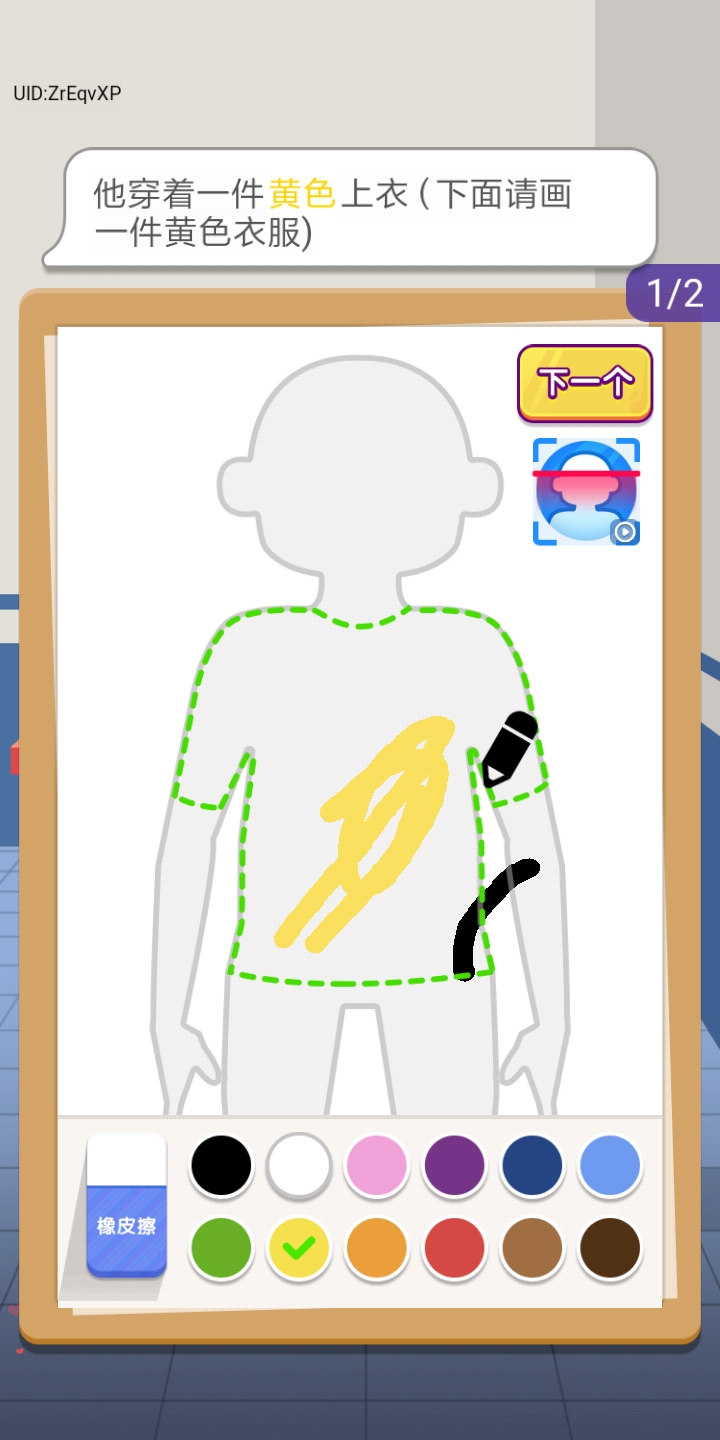
Task: Pick the purple color swatch
Action: point(454,1165)
